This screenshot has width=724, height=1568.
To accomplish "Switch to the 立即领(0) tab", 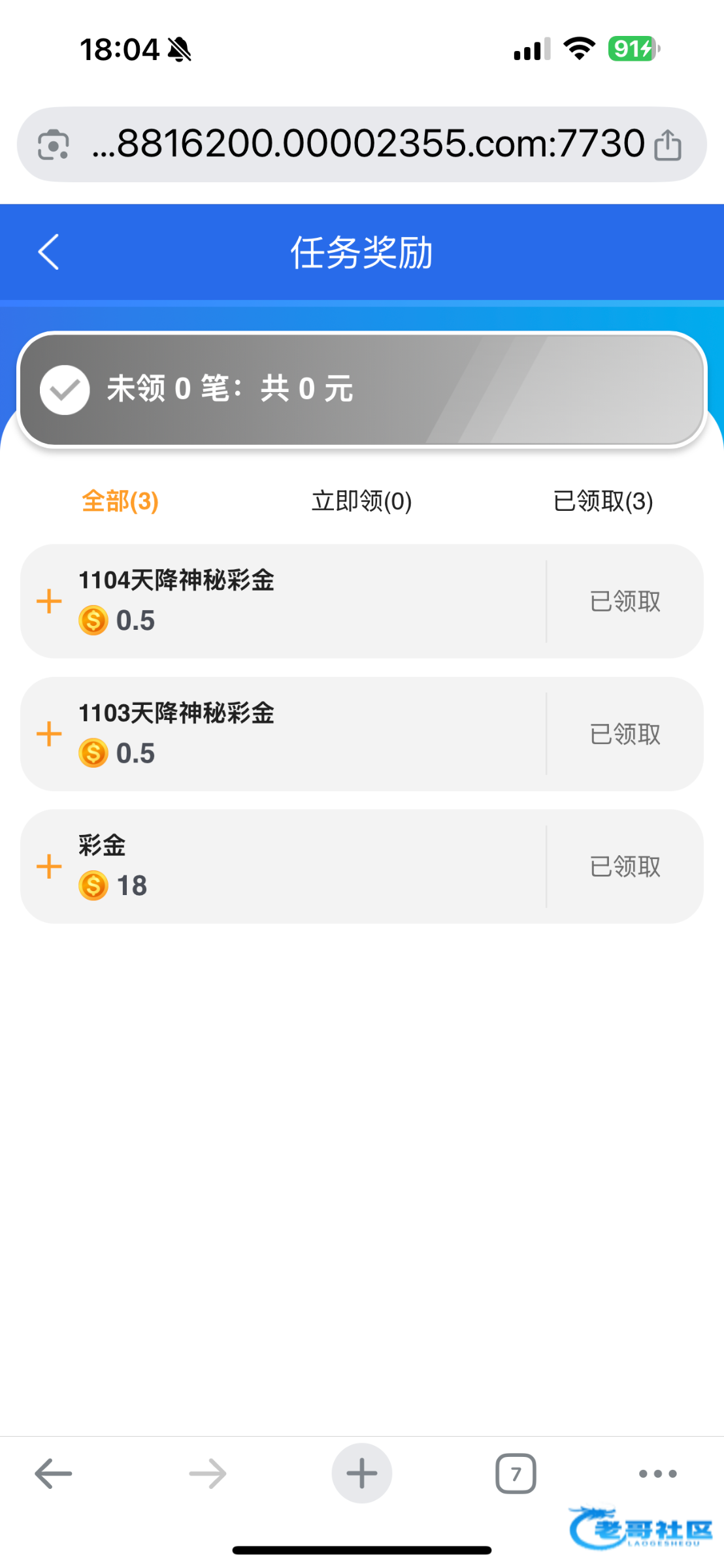I will click(x=361, y=502).
